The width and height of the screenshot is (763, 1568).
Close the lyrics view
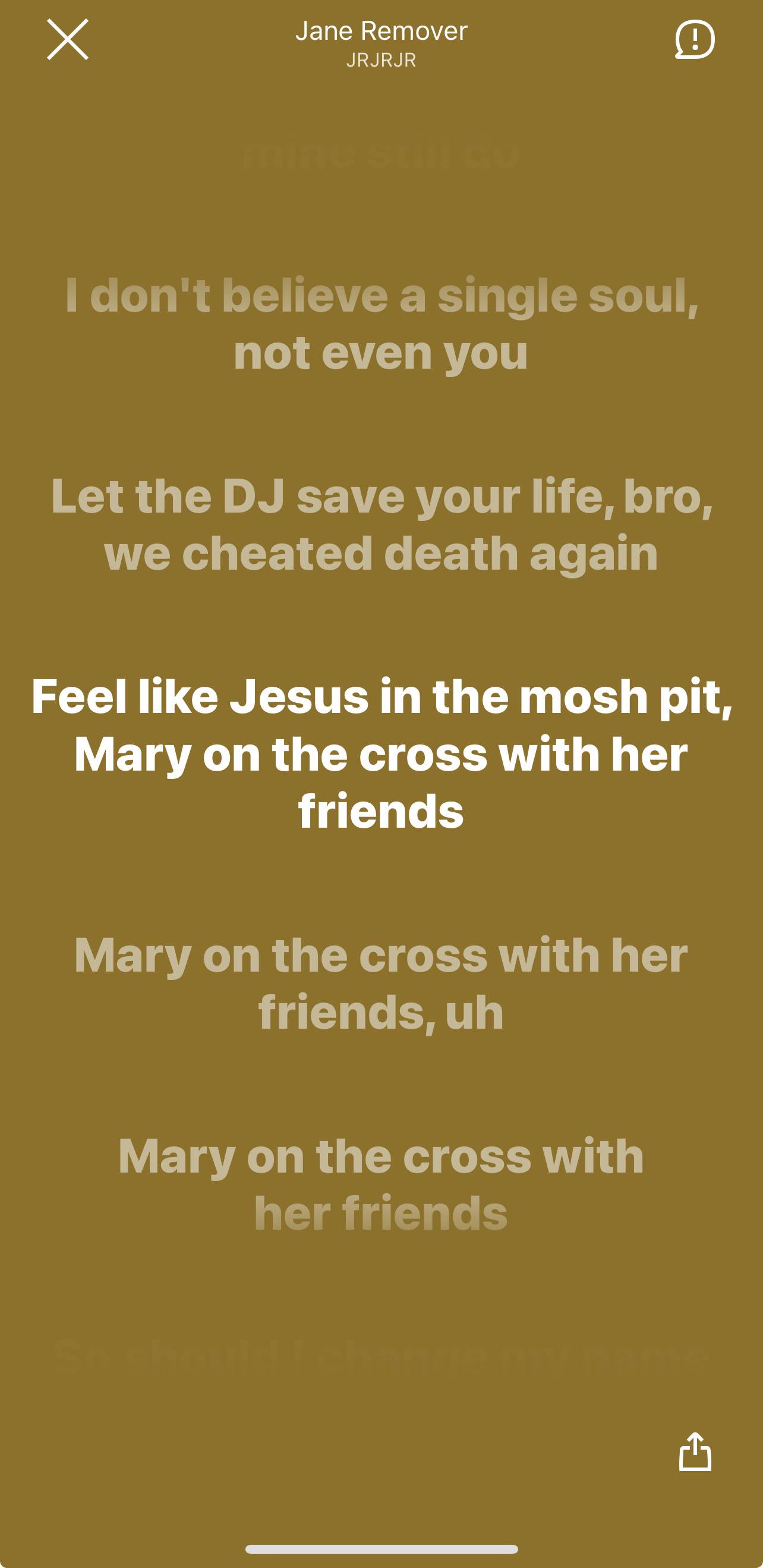point(68,40)
